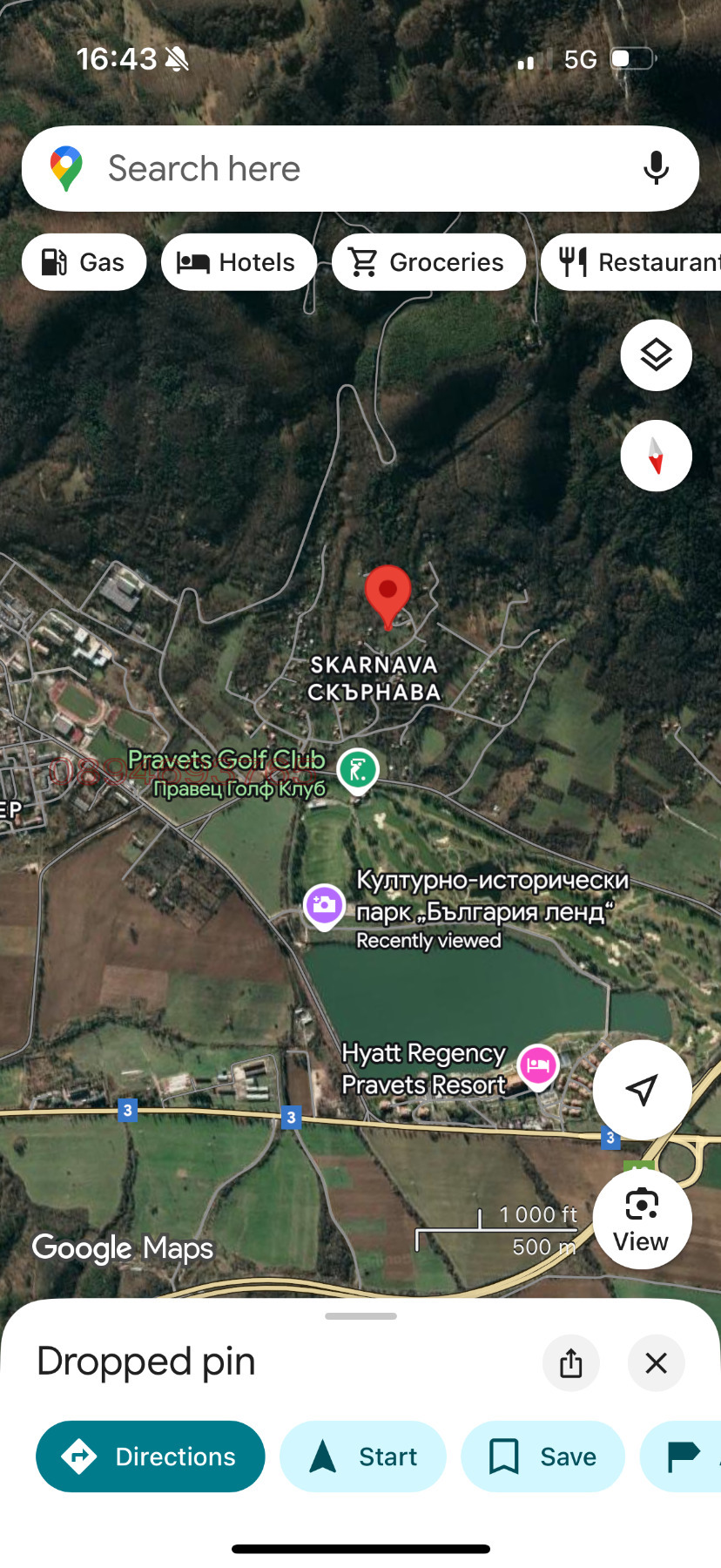Share the dropped pin
Image resolution: width=721 pixels, height=1568 pixels.
570,1362
